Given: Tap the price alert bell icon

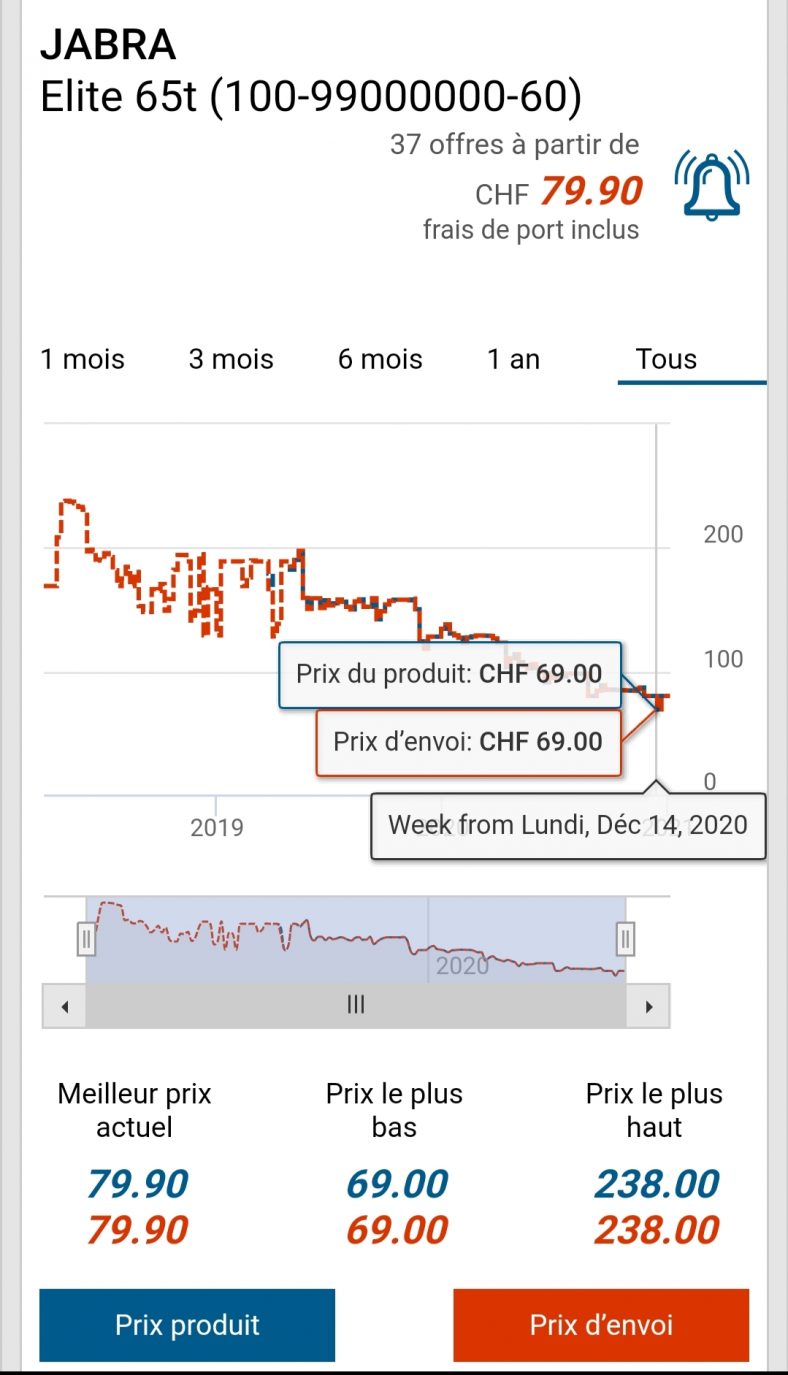Looking at the screenshot, I should (x=712, y=185).
